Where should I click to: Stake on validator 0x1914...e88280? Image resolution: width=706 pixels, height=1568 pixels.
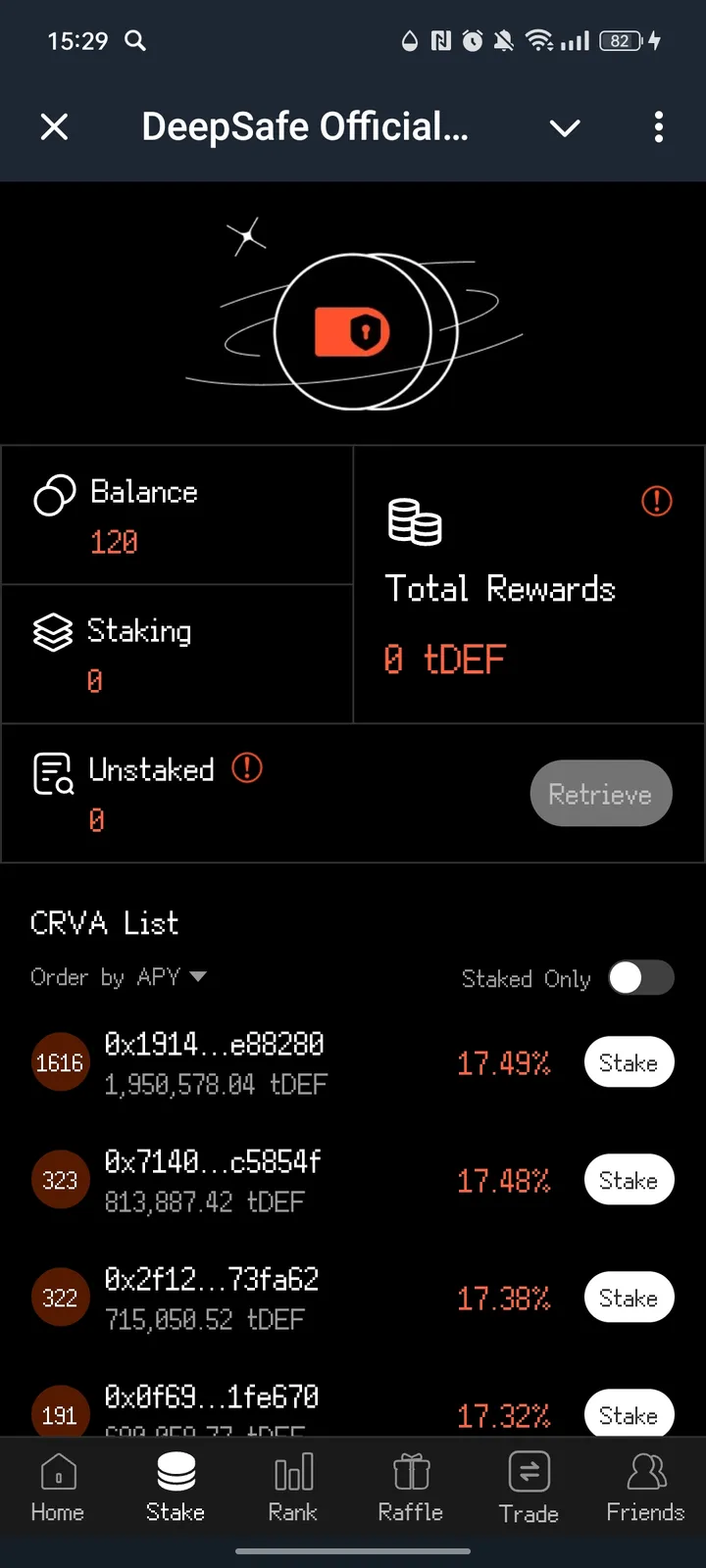(629, 1061)
